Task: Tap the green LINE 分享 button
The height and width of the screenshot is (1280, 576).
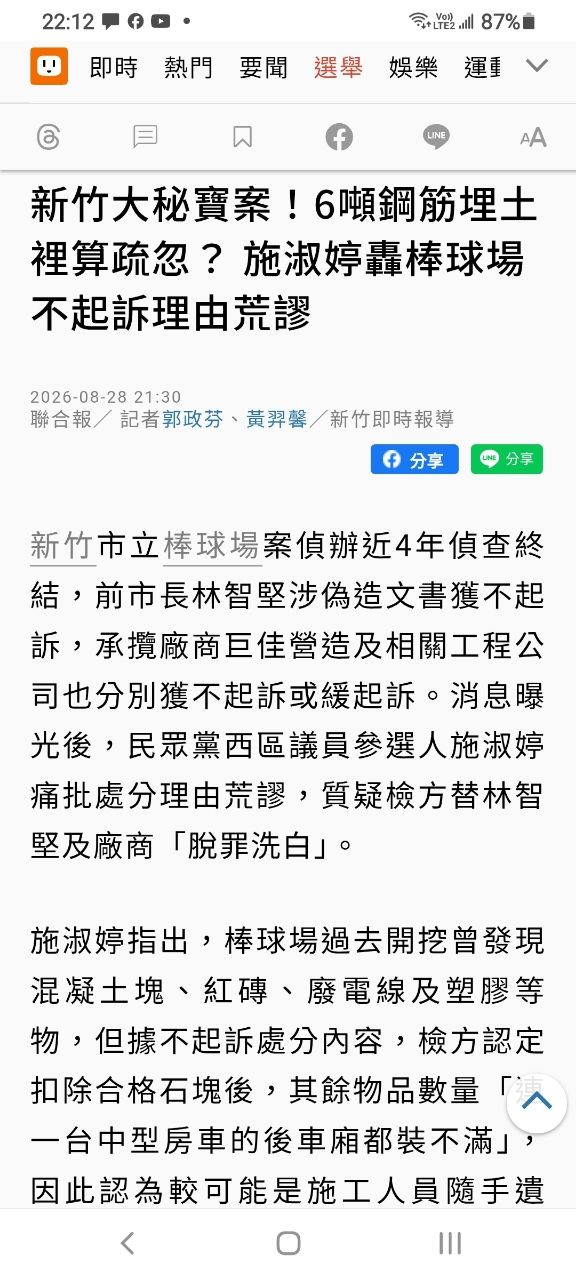Action: tap(507, 459)
